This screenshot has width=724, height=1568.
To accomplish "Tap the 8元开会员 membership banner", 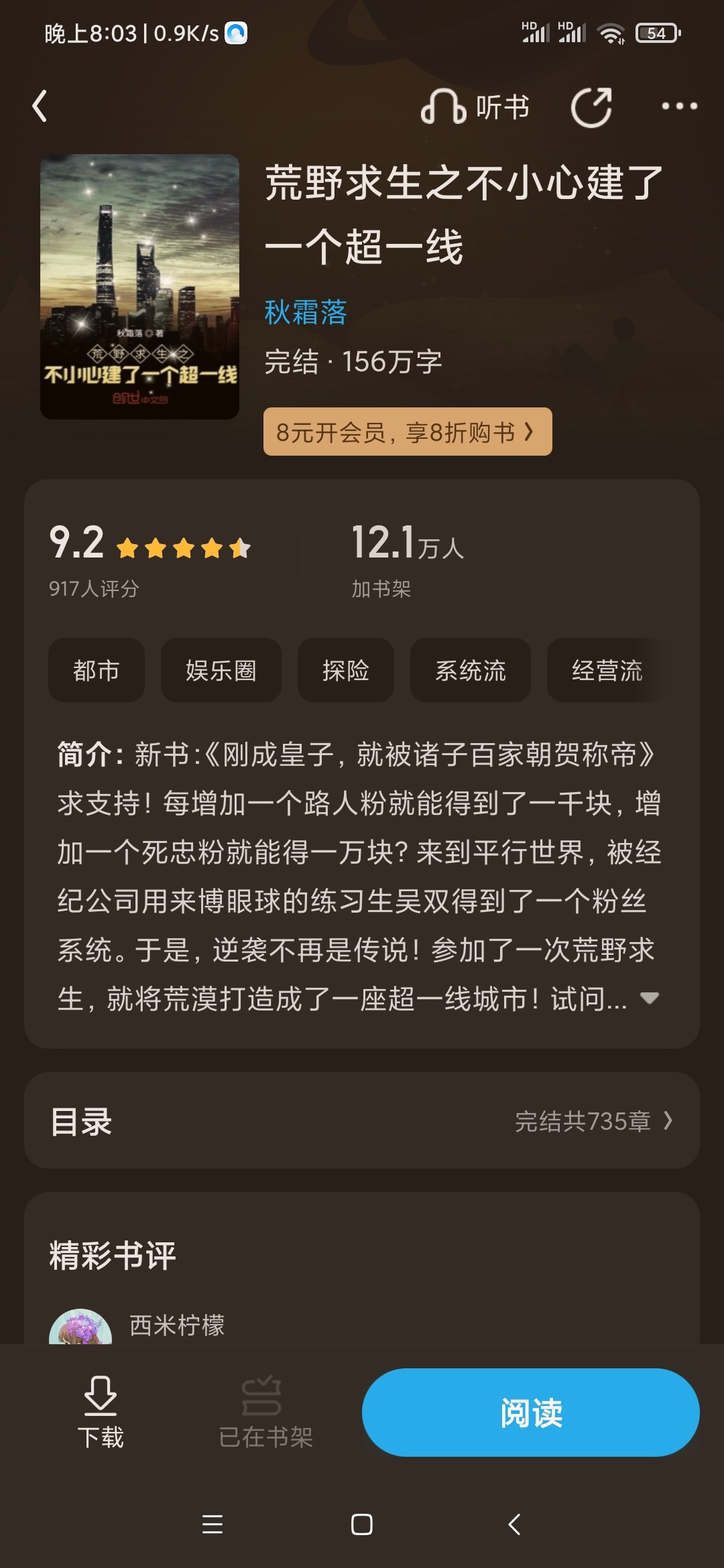I will click(x=407, y=432).
